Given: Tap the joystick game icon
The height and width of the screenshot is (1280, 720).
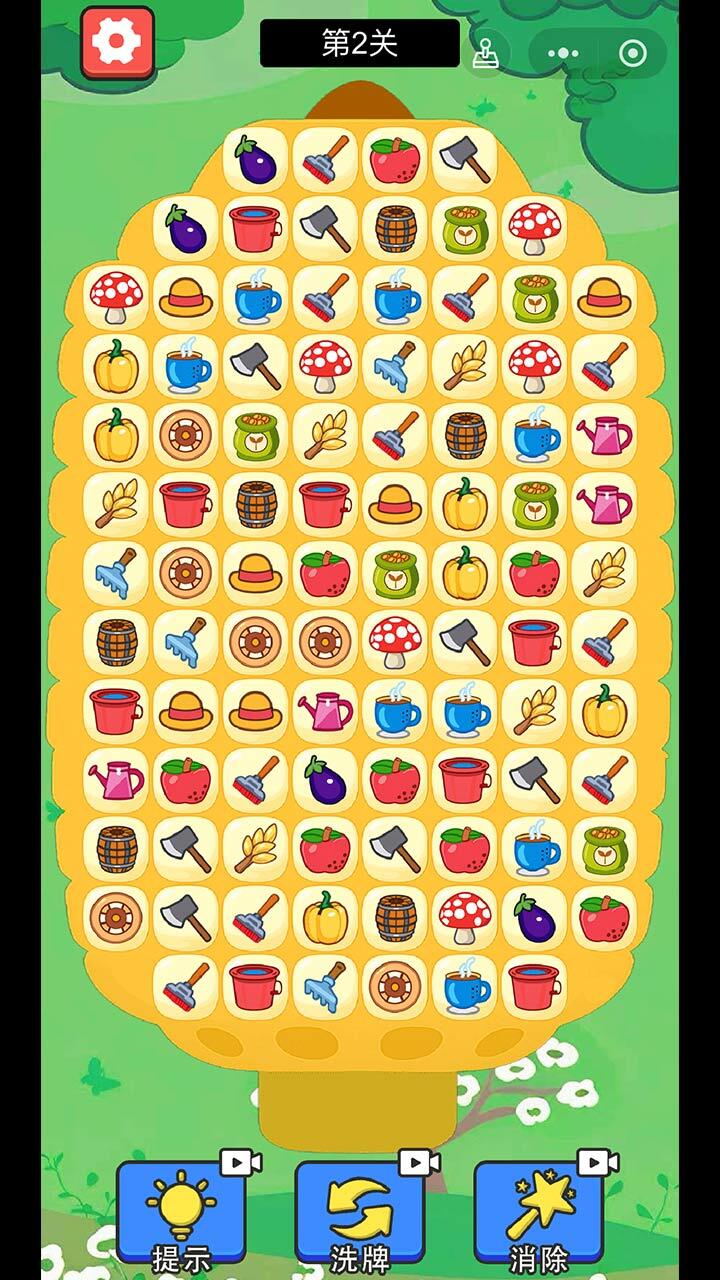Looking at the screenshot, I should pyautogui.click(x=486, y=53).
